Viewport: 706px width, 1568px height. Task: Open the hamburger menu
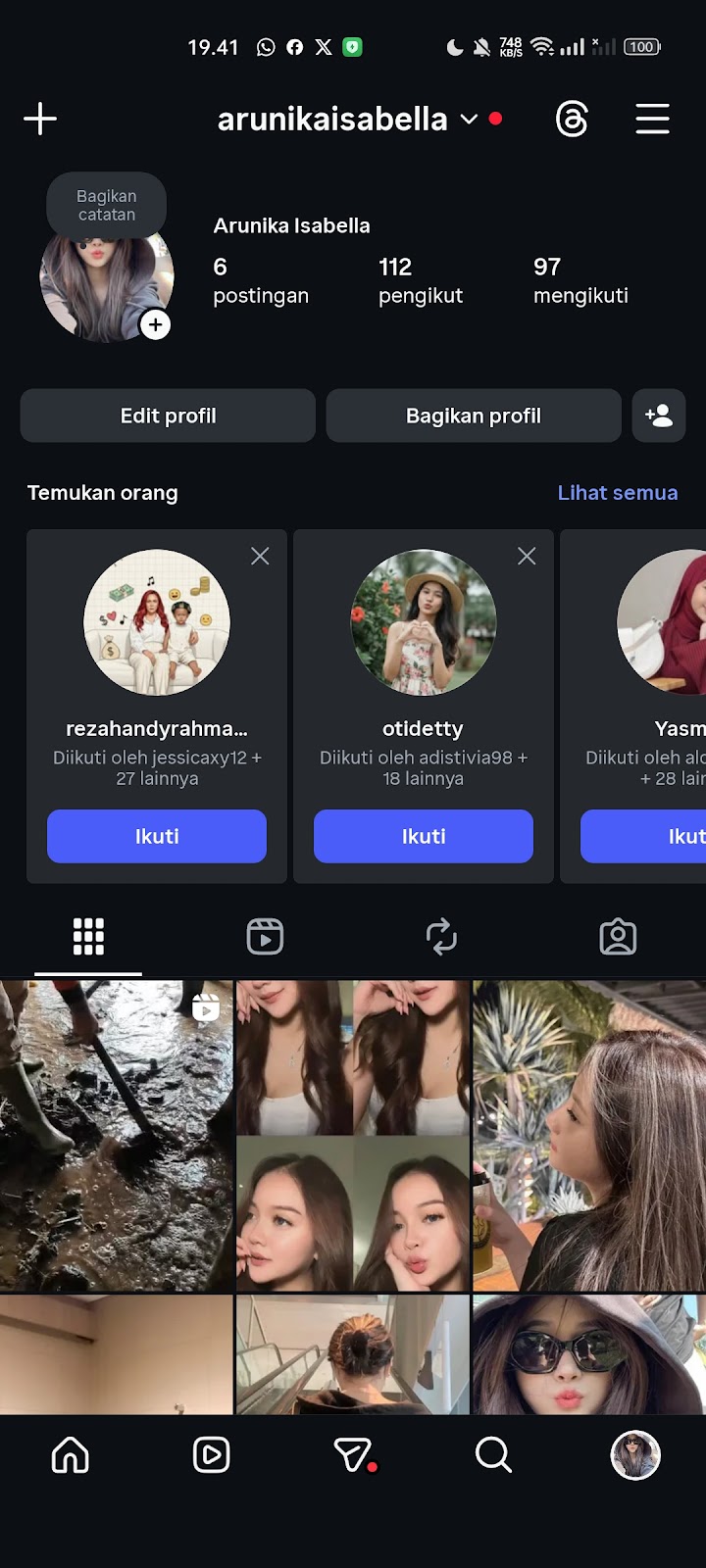click(x=652, y=120)
